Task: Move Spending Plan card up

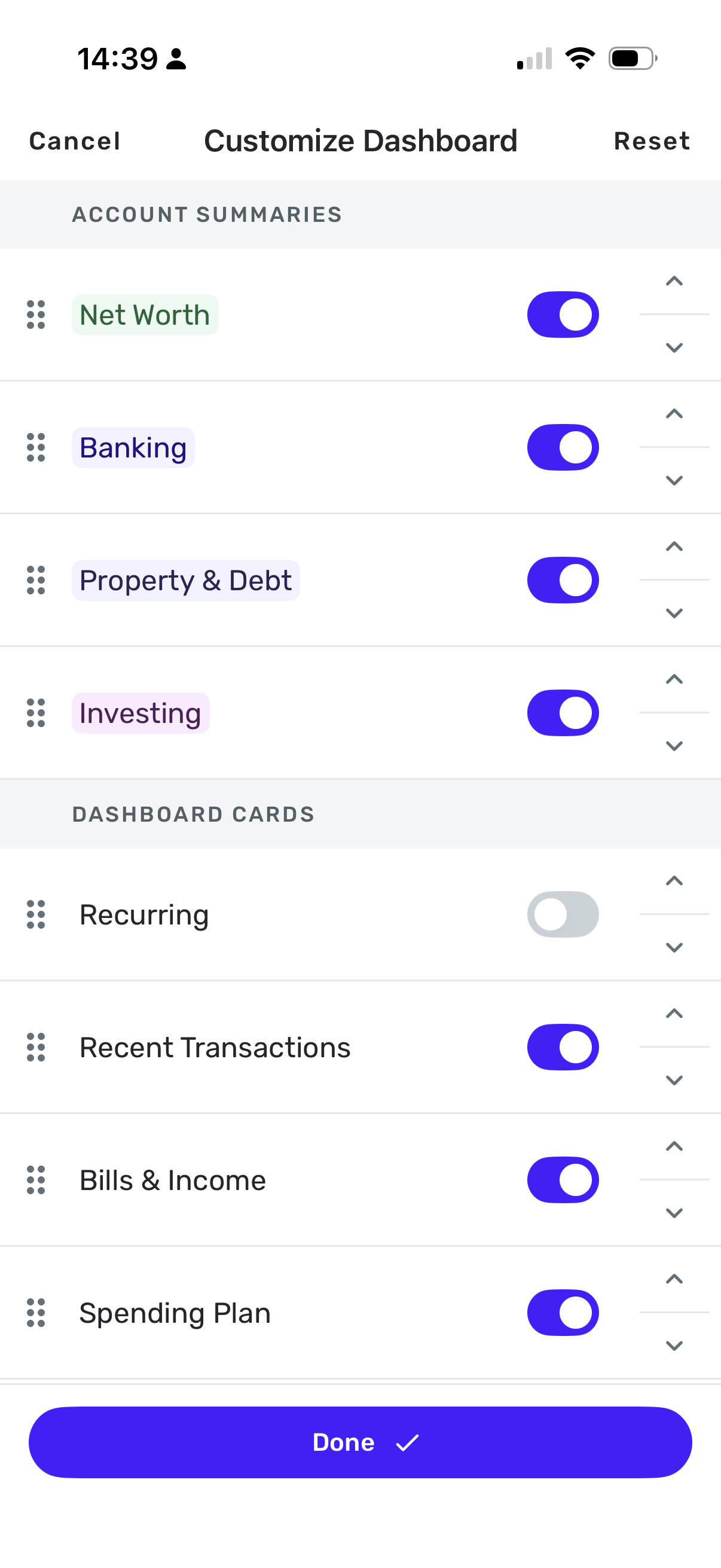Action: tap(674, 1280)
